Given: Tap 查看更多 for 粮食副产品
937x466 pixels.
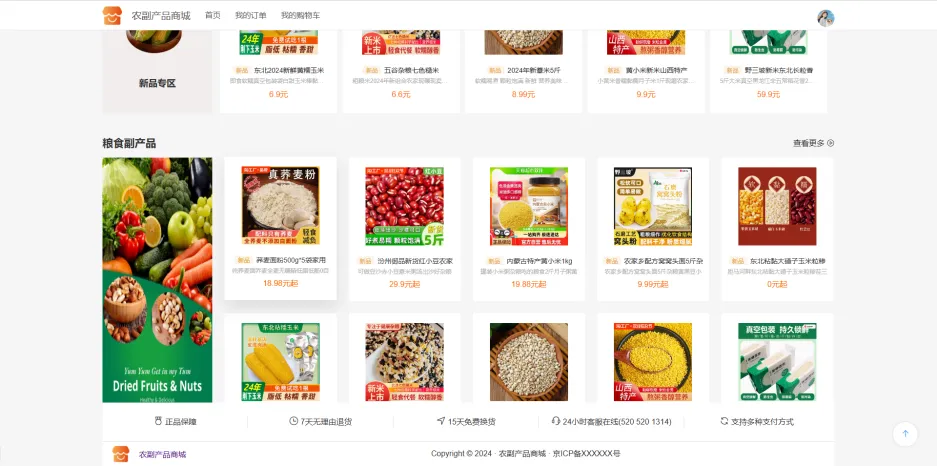Looking at the screenshot, I should click(x=813, y=143).
